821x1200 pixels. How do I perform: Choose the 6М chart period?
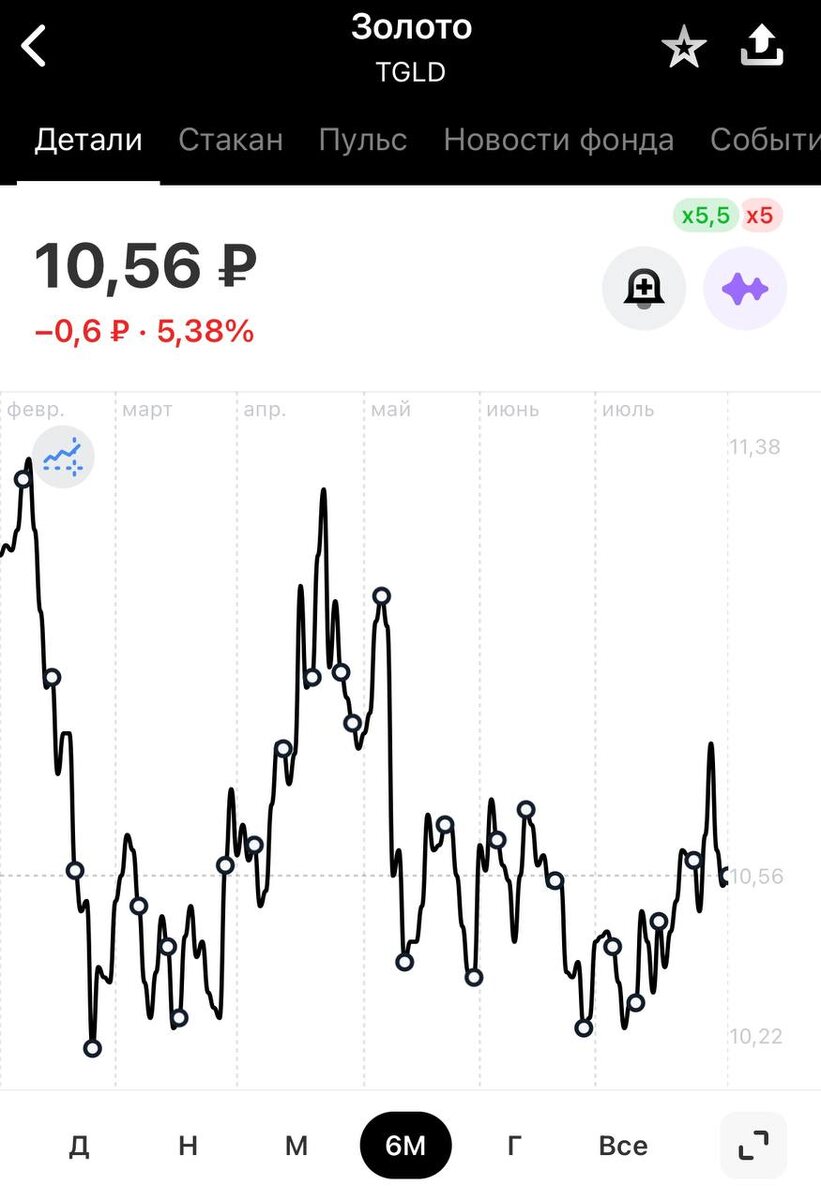pos(405,1145)
